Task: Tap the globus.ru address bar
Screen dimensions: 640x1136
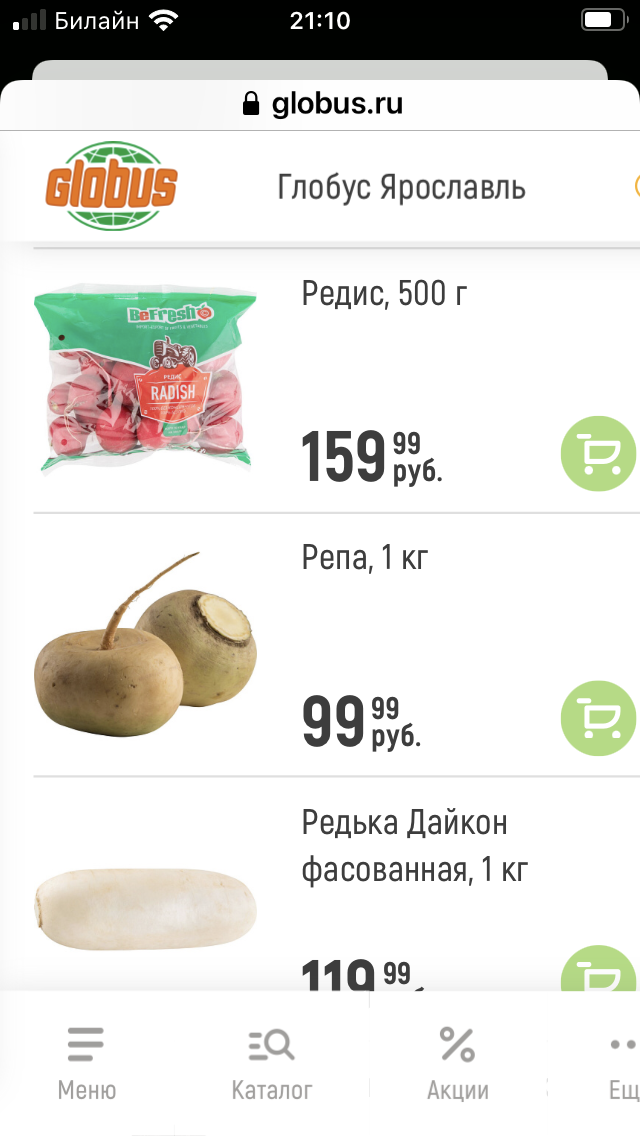Action: pos(322,104)
